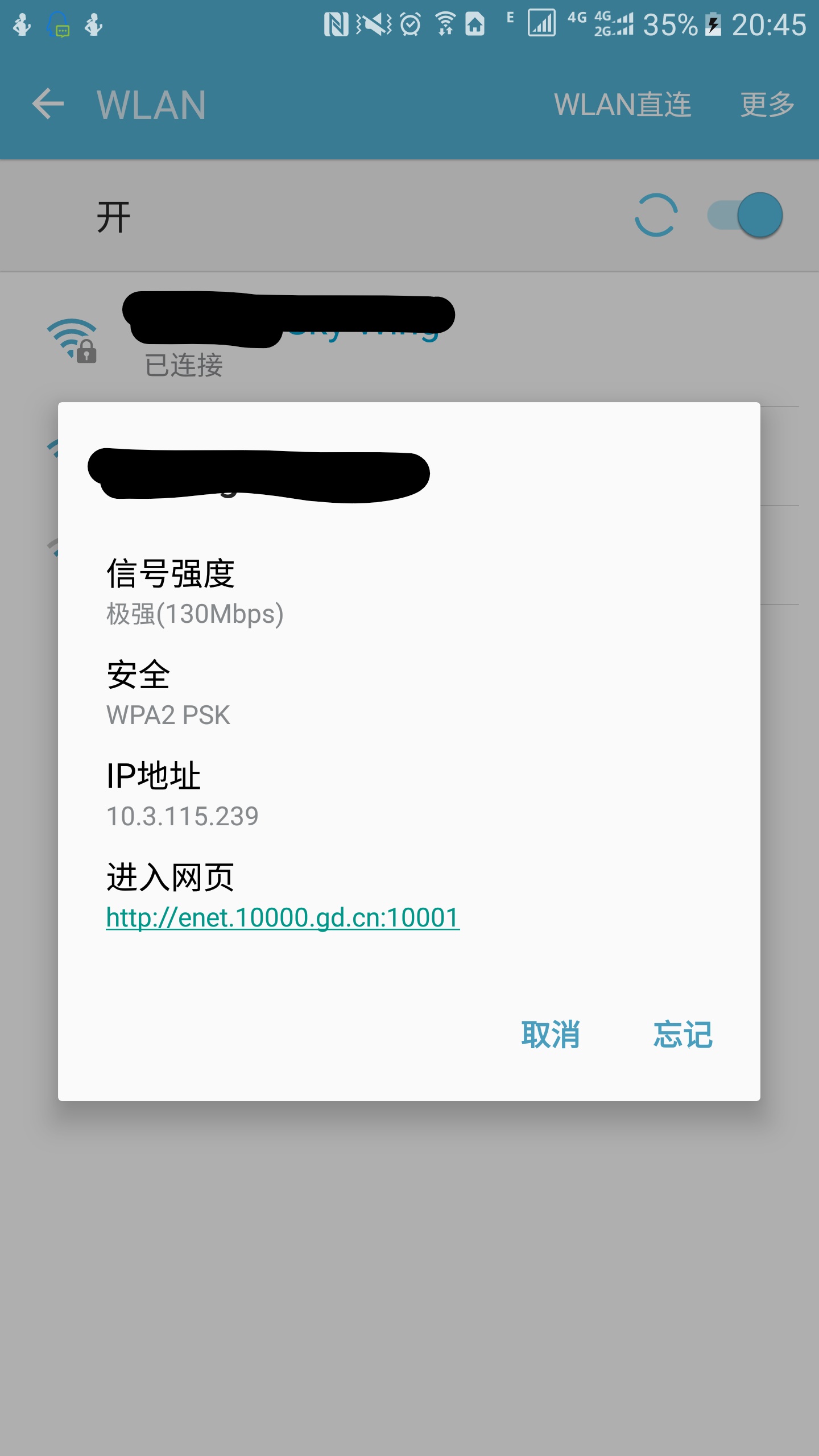Forget this network with 忘记
Image resolution: width=819 pixels, height=1456 pixels.
682,1035
